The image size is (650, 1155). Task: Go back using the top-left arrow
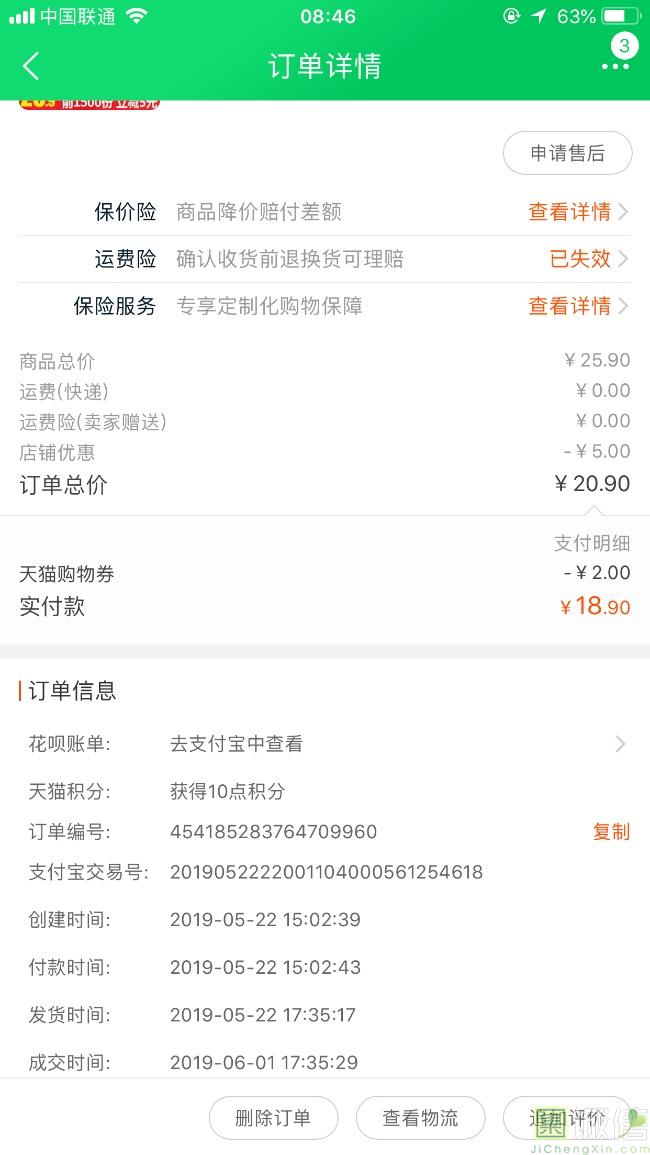click(x=31, y=66)
